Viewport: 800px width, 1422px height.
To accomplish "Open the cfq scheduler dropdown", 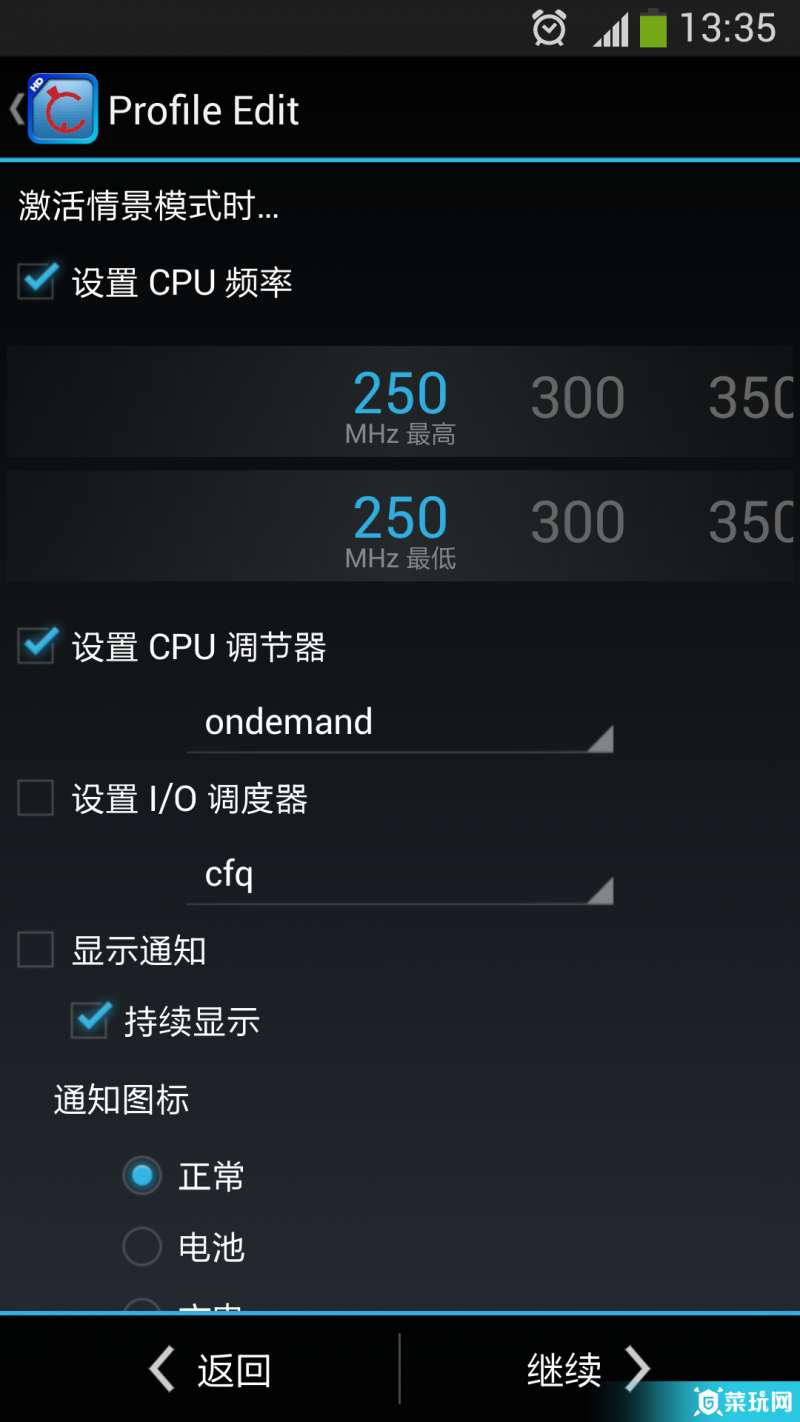I will tap(400, 876).
